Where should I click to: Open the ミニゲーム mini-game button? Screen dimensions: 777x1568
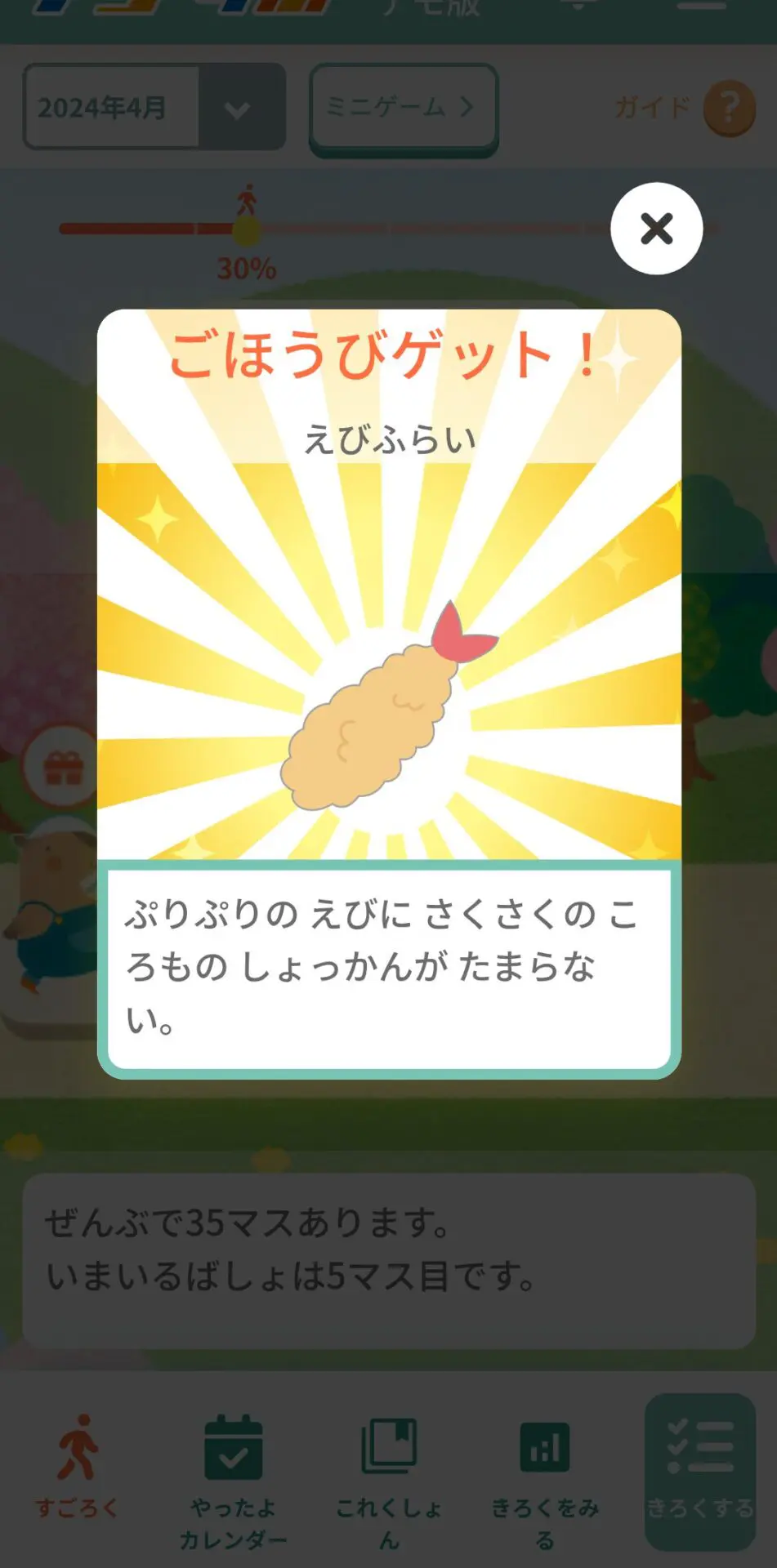coord(403,107)
